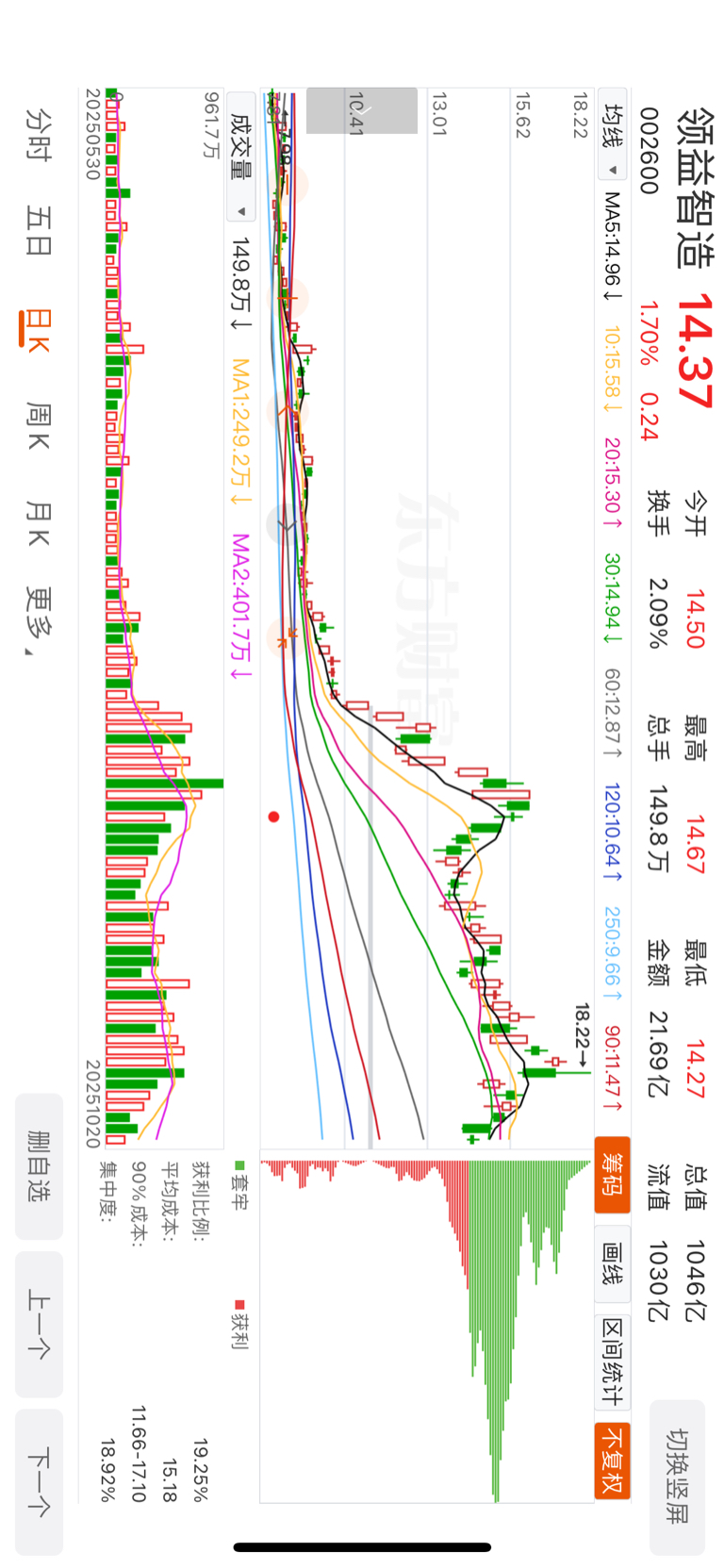
Task: Go to the previous stock with 上一个
Action: coord(39,1324)
